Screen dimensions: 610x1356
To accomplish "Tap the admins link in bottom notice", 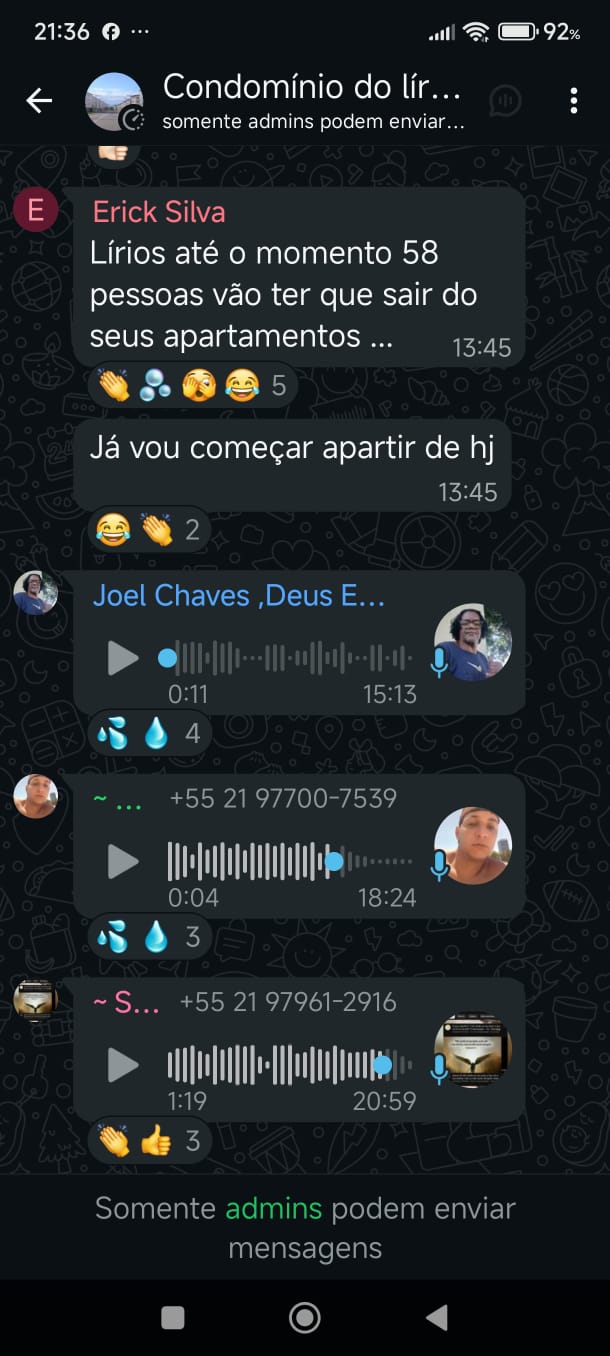I will 273,1208.
